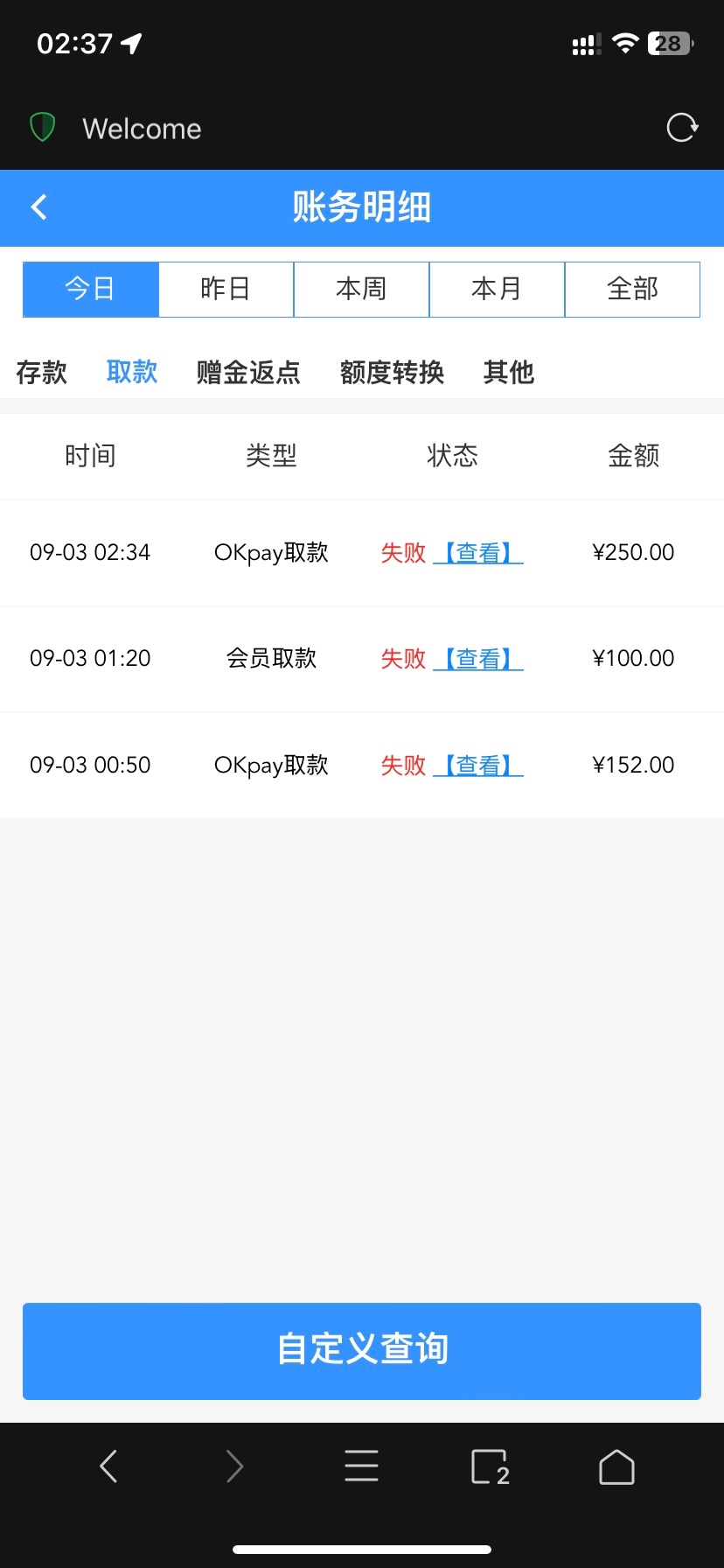Switch to the 全部 date filter
The image size is (724, 1568).
click(x=632, y=289)
